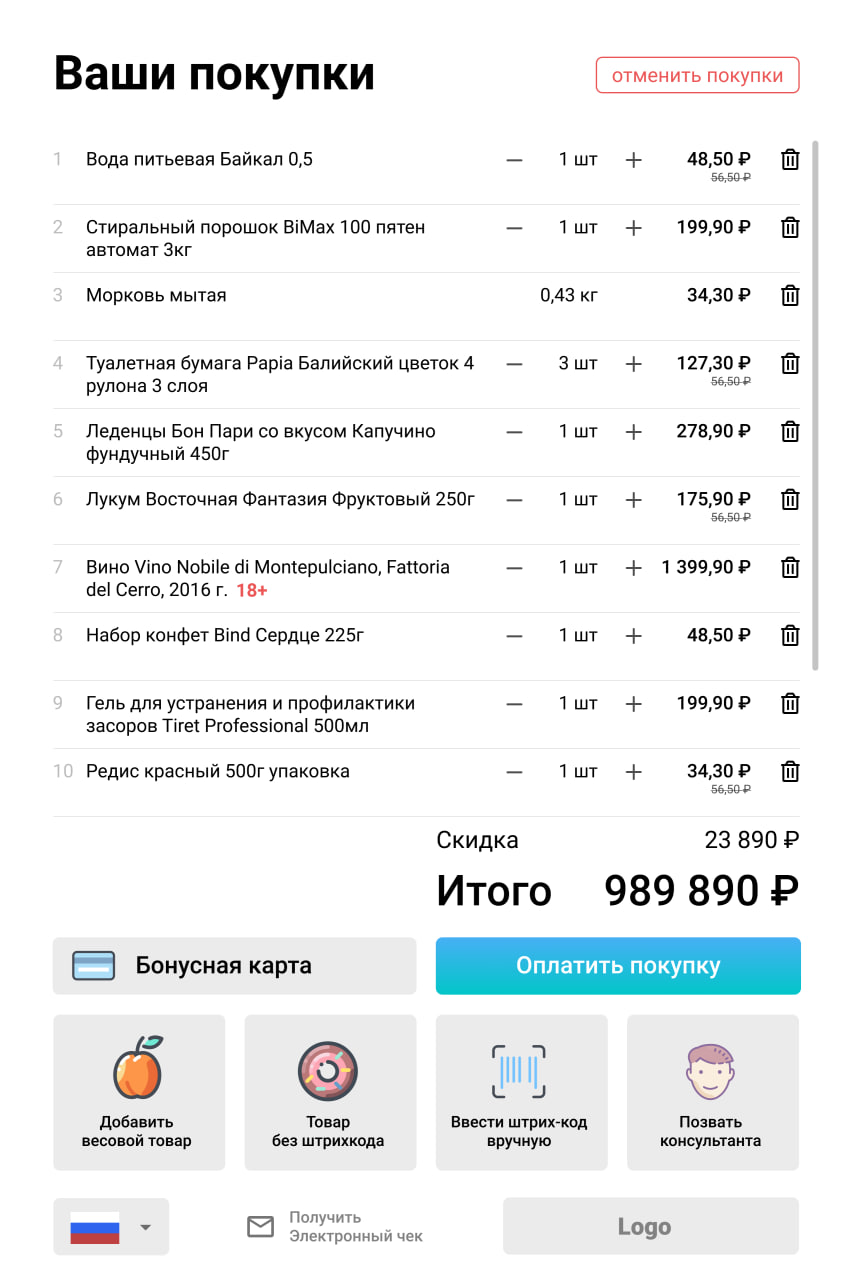Remove Tiret Professional gel from purchases
This screenshot has width=853, height=1280.
pyautogui.click(x=790, y=704)
